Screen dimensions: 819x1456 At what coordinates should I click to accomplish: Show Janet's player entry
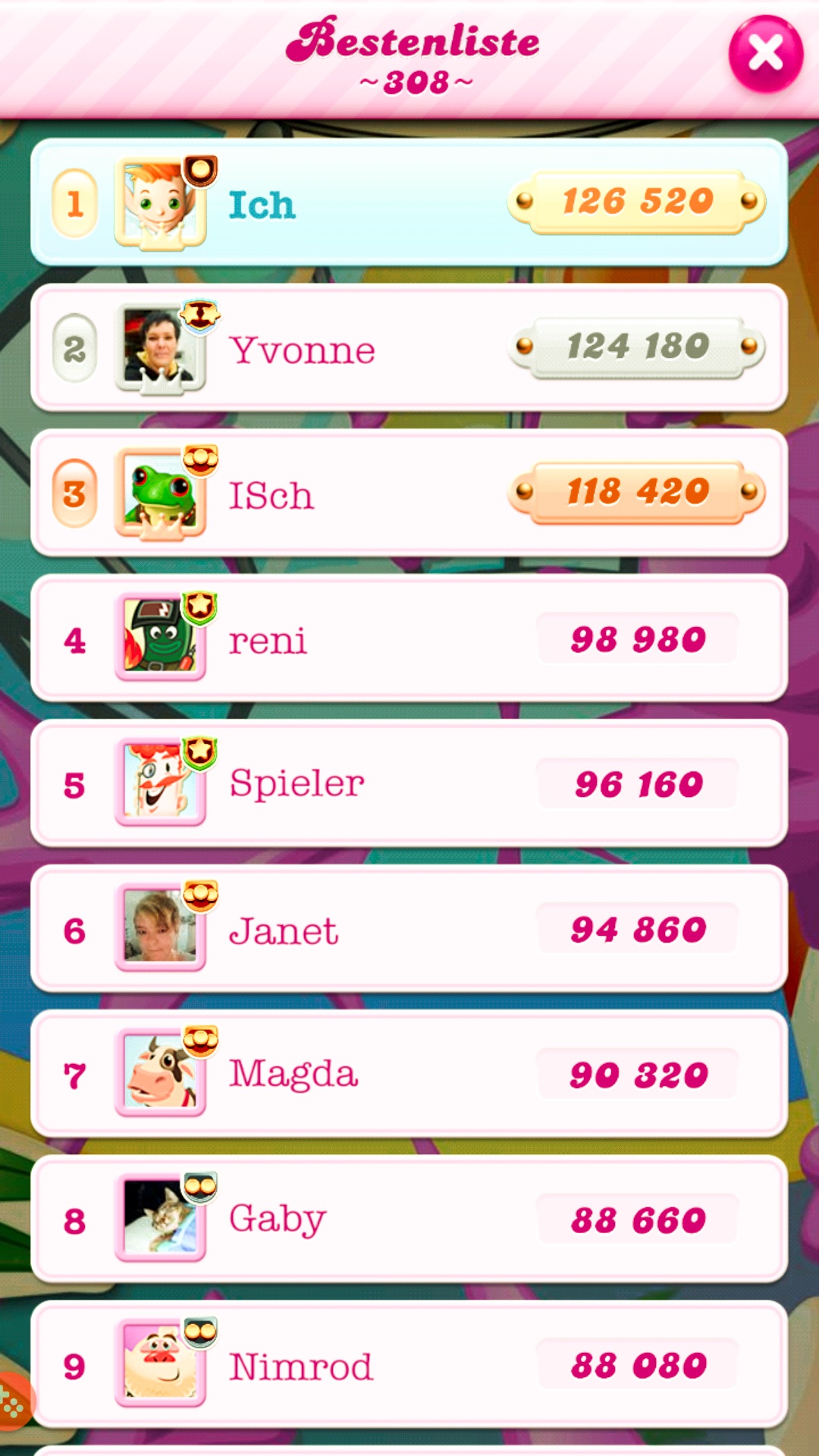point(409,930)
